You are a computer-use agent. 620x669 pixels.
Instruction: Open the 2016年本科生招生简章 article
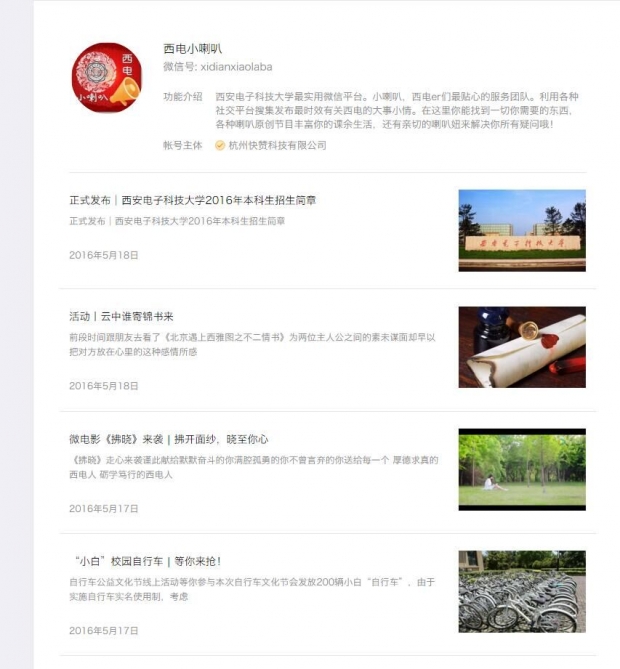point(193,200)
